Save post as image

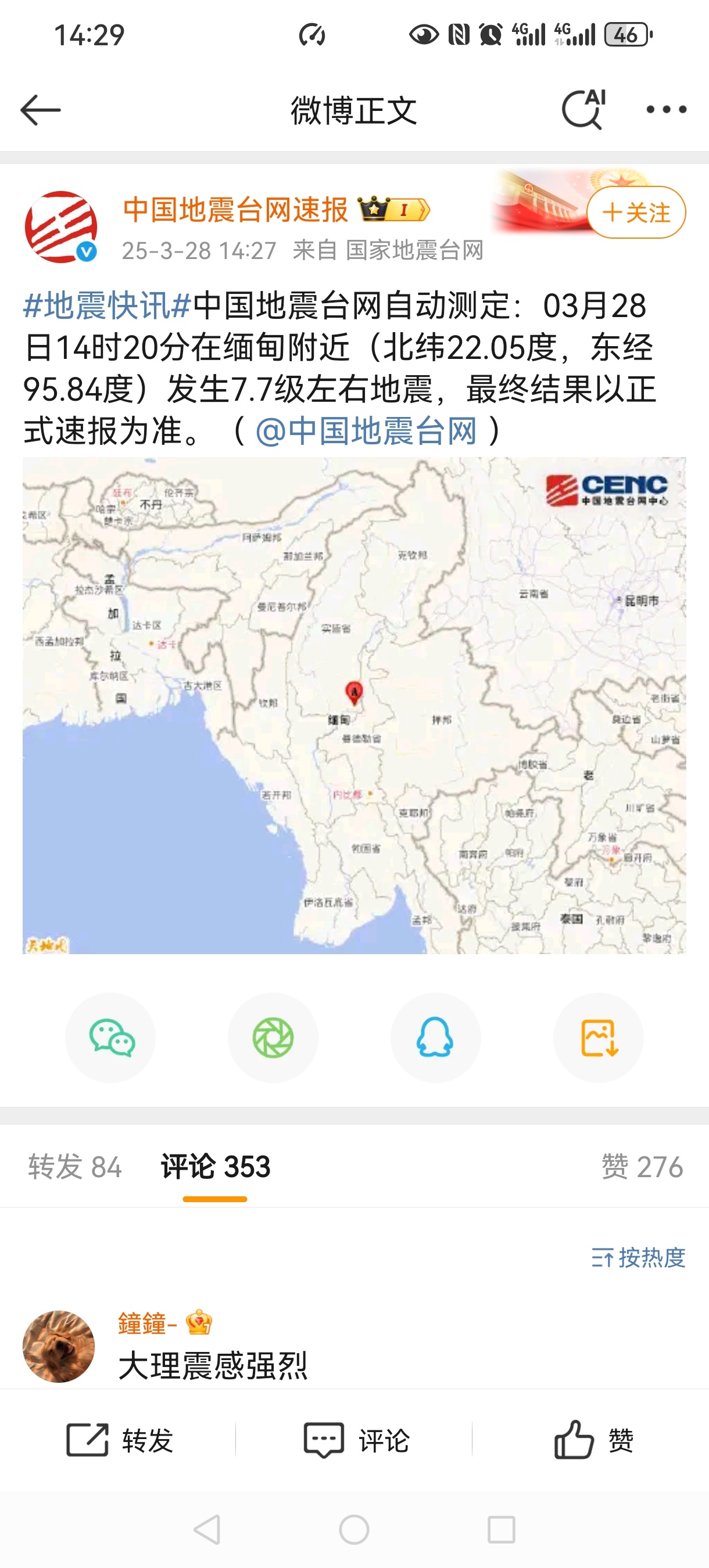598,1038
